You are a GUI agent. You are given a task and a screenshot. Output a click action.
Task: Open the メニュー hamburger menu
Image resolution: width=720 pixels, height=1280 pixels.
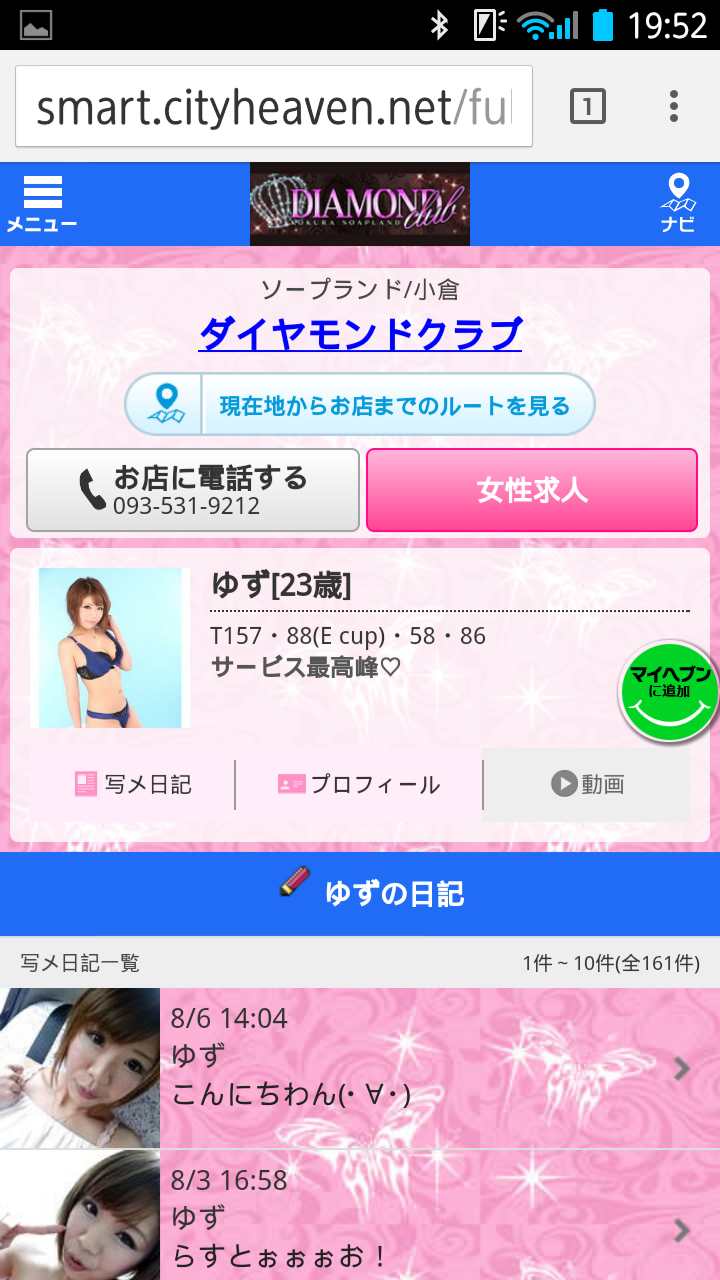42,204
